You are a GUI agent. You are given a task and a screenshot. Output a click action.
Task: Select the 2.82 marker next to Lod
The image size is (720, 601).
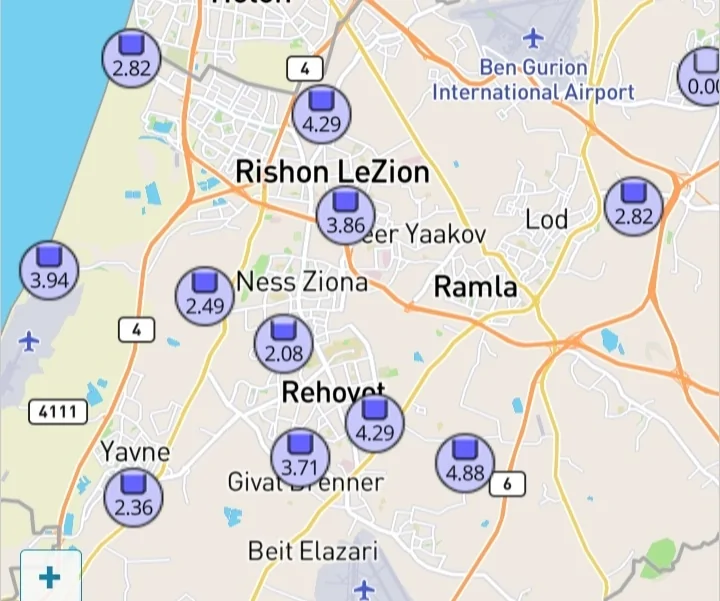pyautogui.click(x=634, y=208)
